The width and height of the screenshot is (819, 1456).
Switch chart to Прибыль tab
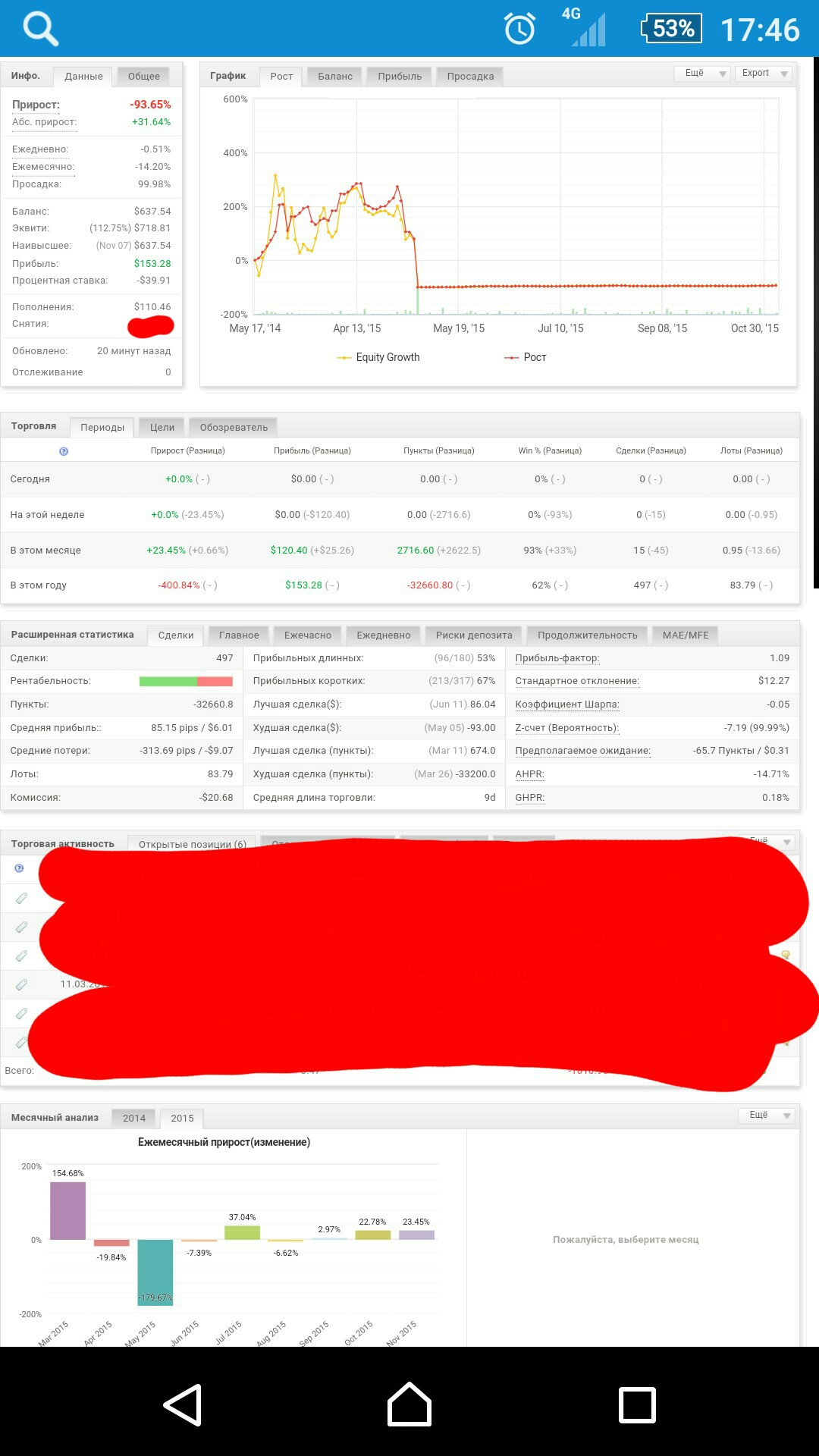point(400,76)
